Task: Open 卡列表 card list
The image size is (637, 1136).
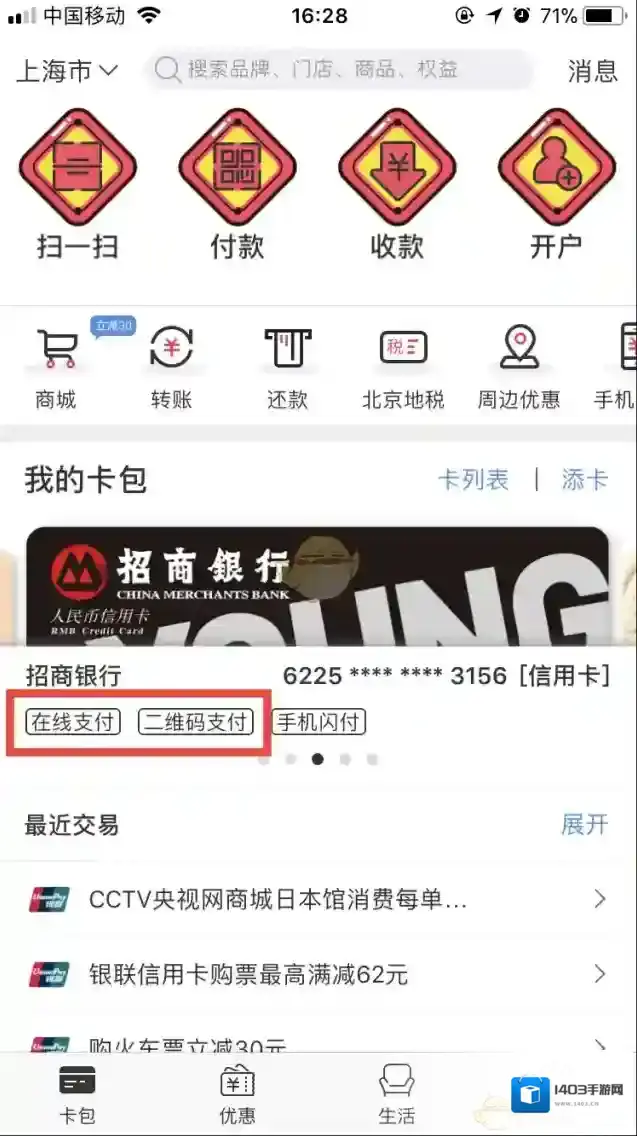Action: point(473,480)
